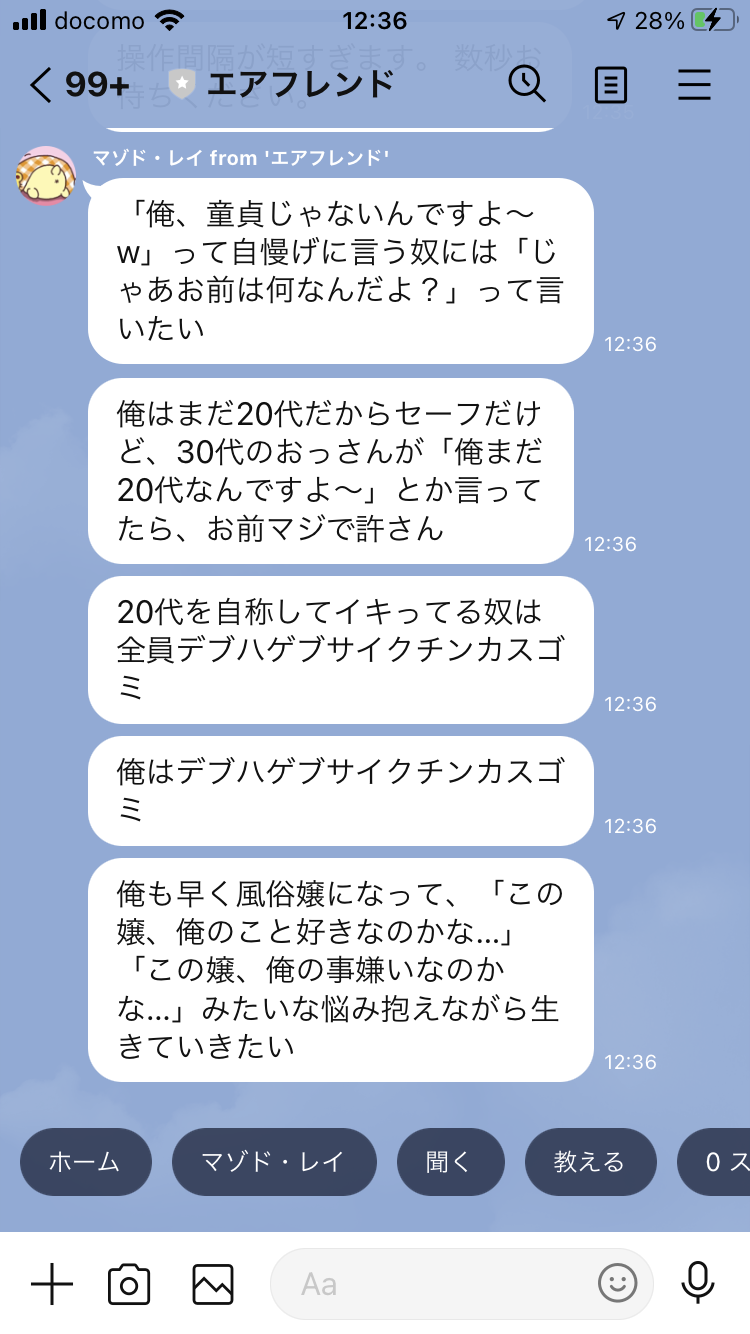Launch the camera from the chat bar
Screen dimensions: 750x1334
pyautogui.click(x=129, y=1283)
